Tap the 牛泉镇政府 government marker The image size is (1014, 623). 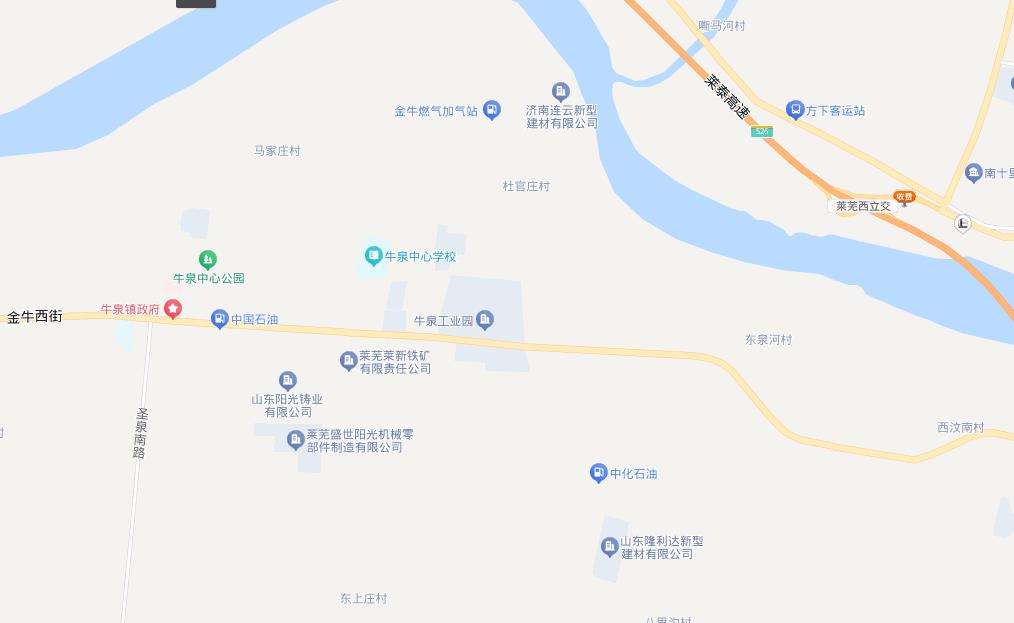173,309
